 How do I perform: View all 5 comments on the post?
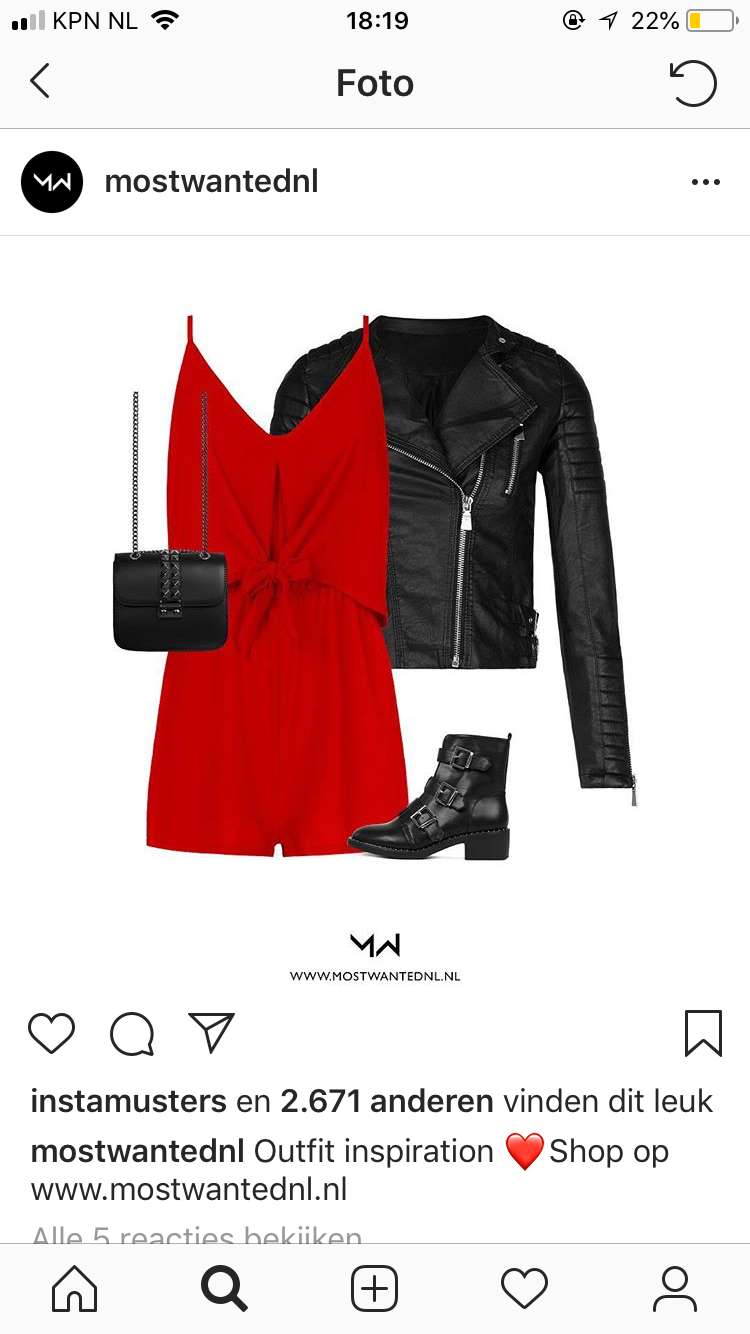pos(196,1236)
